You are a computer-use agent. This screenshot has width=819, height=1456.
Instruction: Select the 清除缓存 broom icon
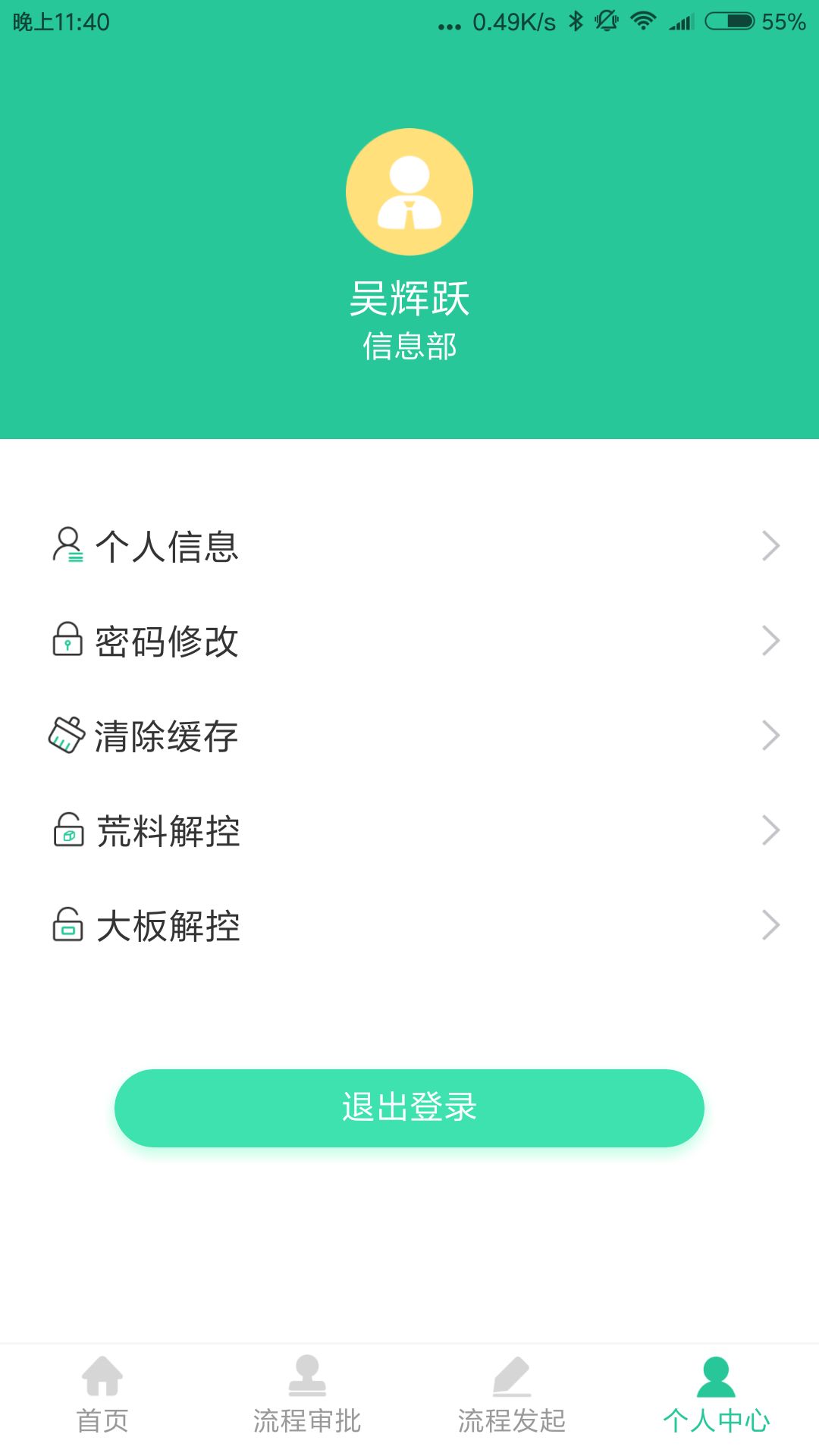[68, 734]
